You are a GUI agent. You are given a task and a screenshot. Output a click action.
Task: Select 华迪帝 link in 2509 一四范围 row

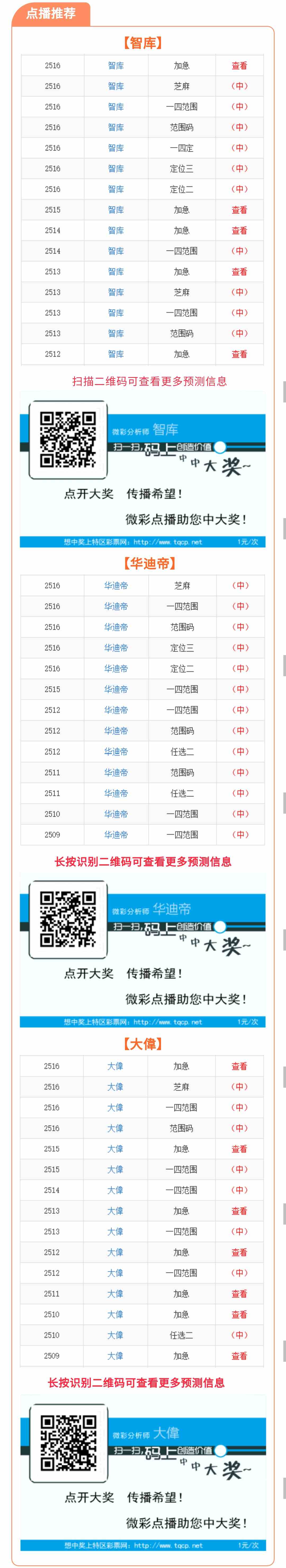[x=116, y=835]
